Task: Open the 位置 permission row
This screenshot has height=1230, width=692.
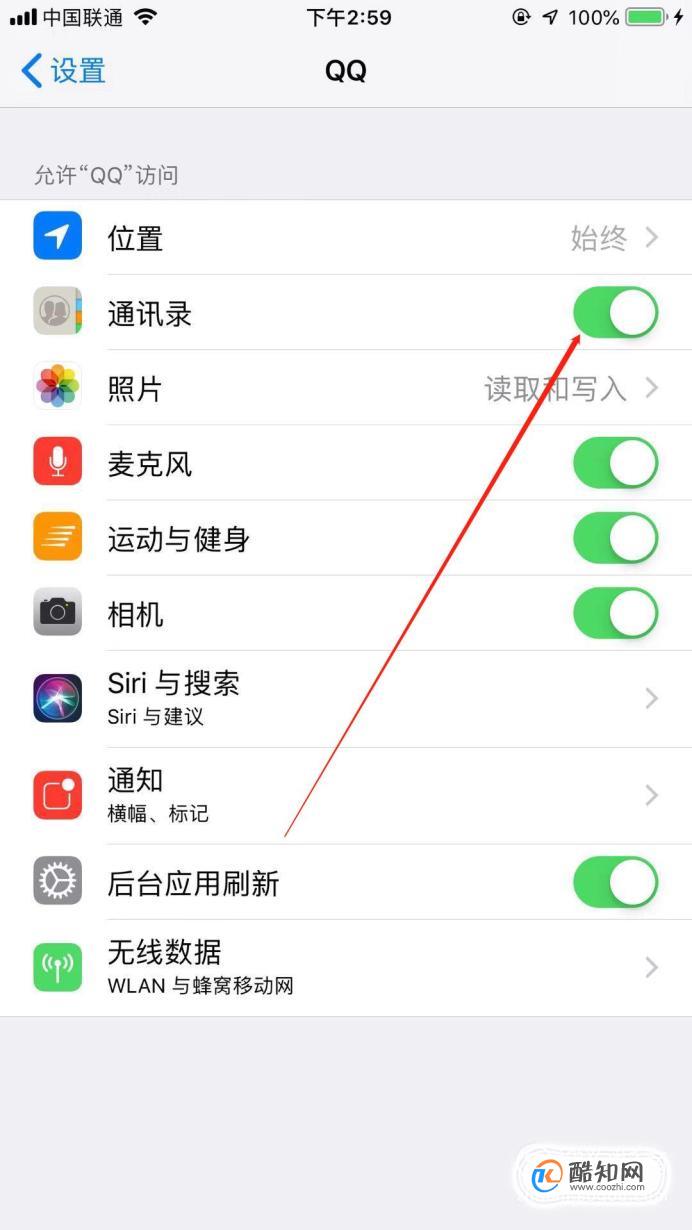Action: click(346, 238)
